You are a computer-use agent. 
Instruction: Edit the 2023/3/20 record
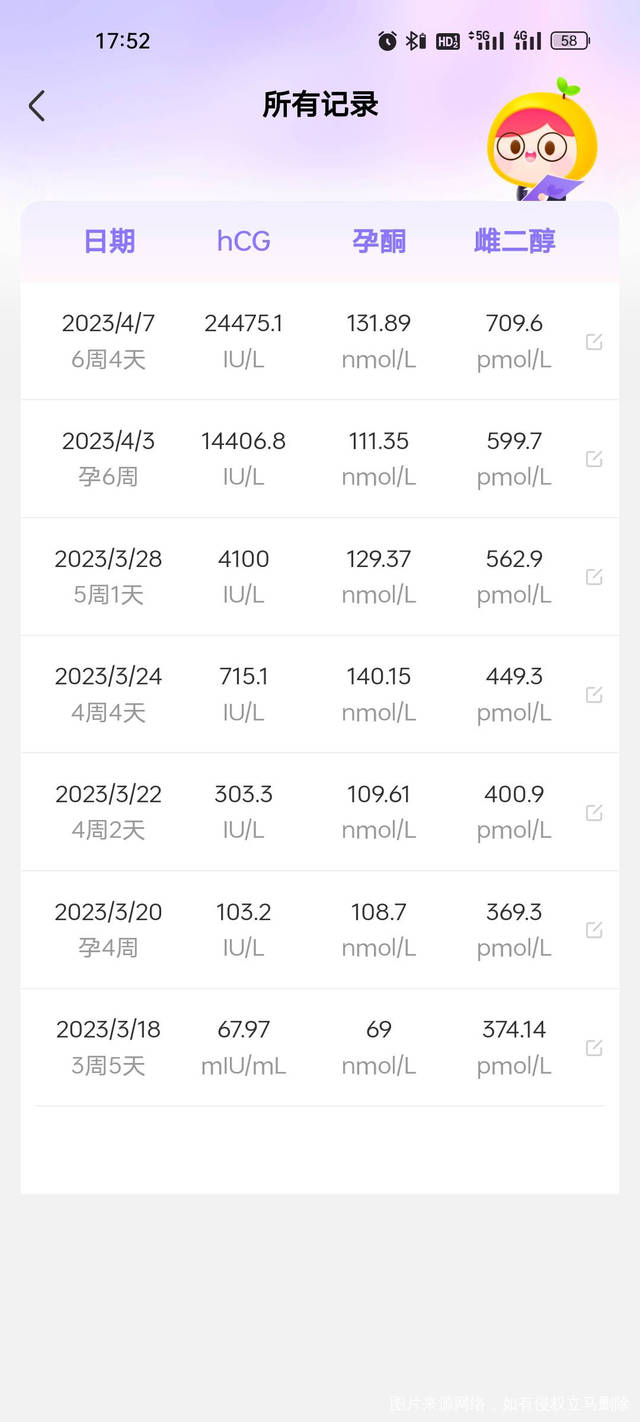pos(594,930)
